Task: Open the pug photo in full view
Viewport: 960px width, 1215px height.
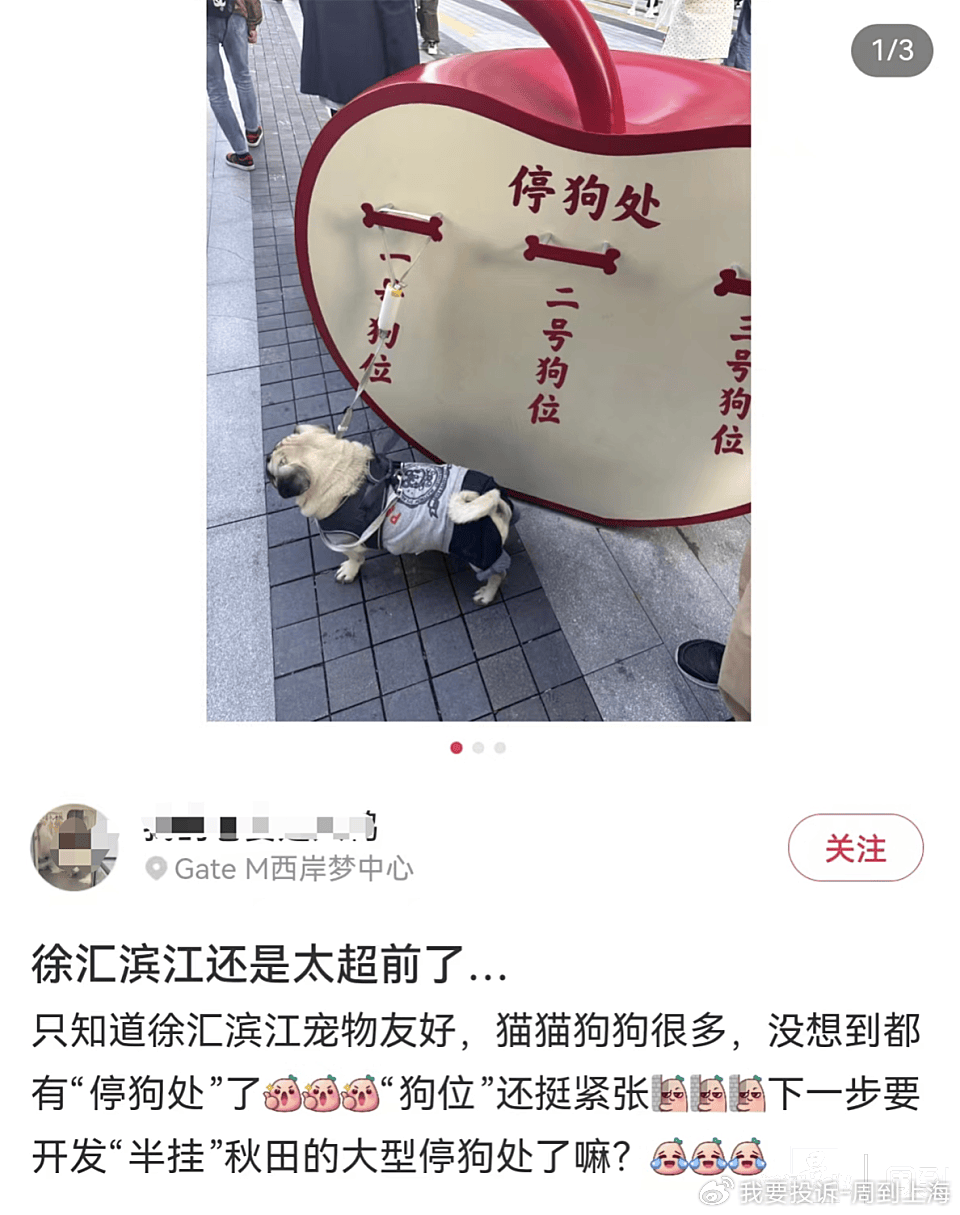Action: pos(478,360)
